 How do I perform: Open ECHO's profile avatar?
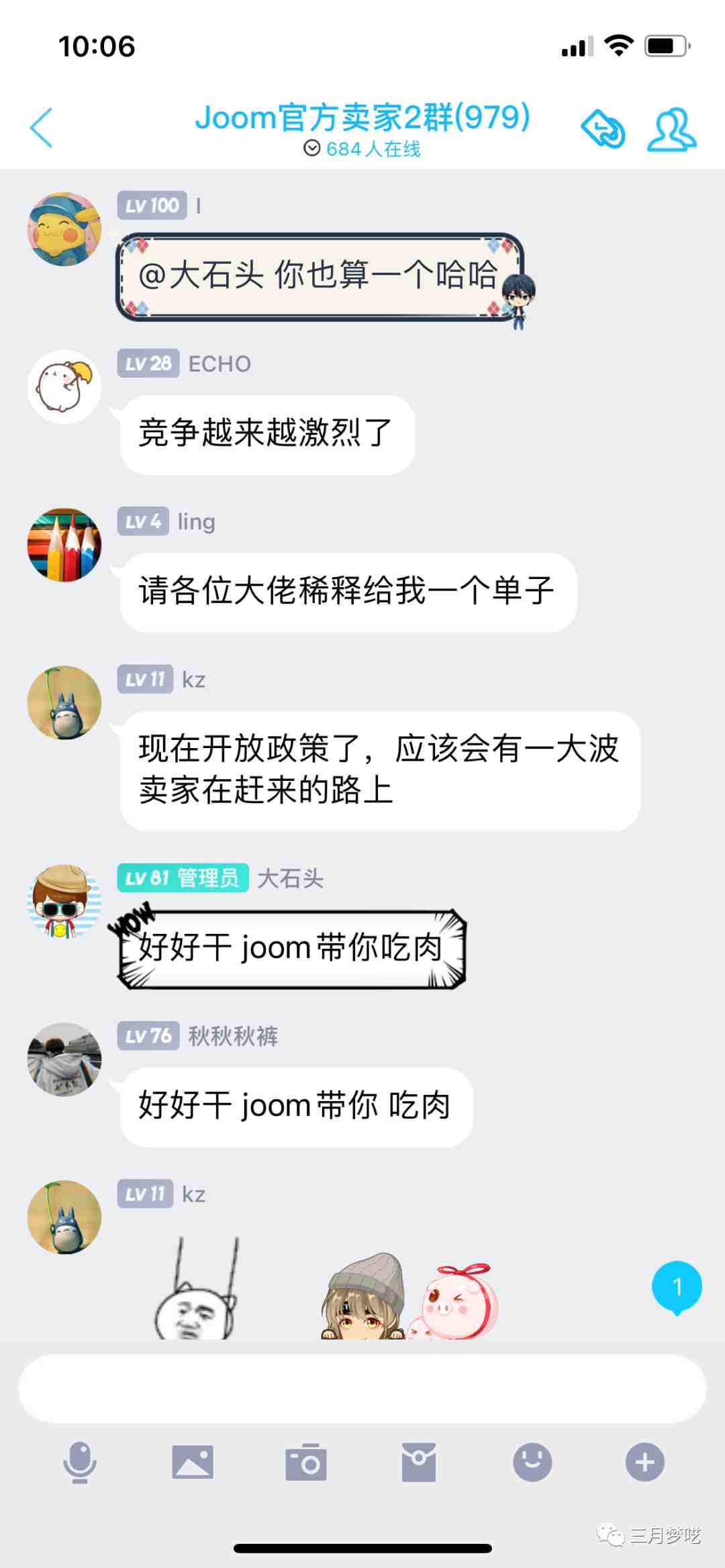[x=64, y=387]
